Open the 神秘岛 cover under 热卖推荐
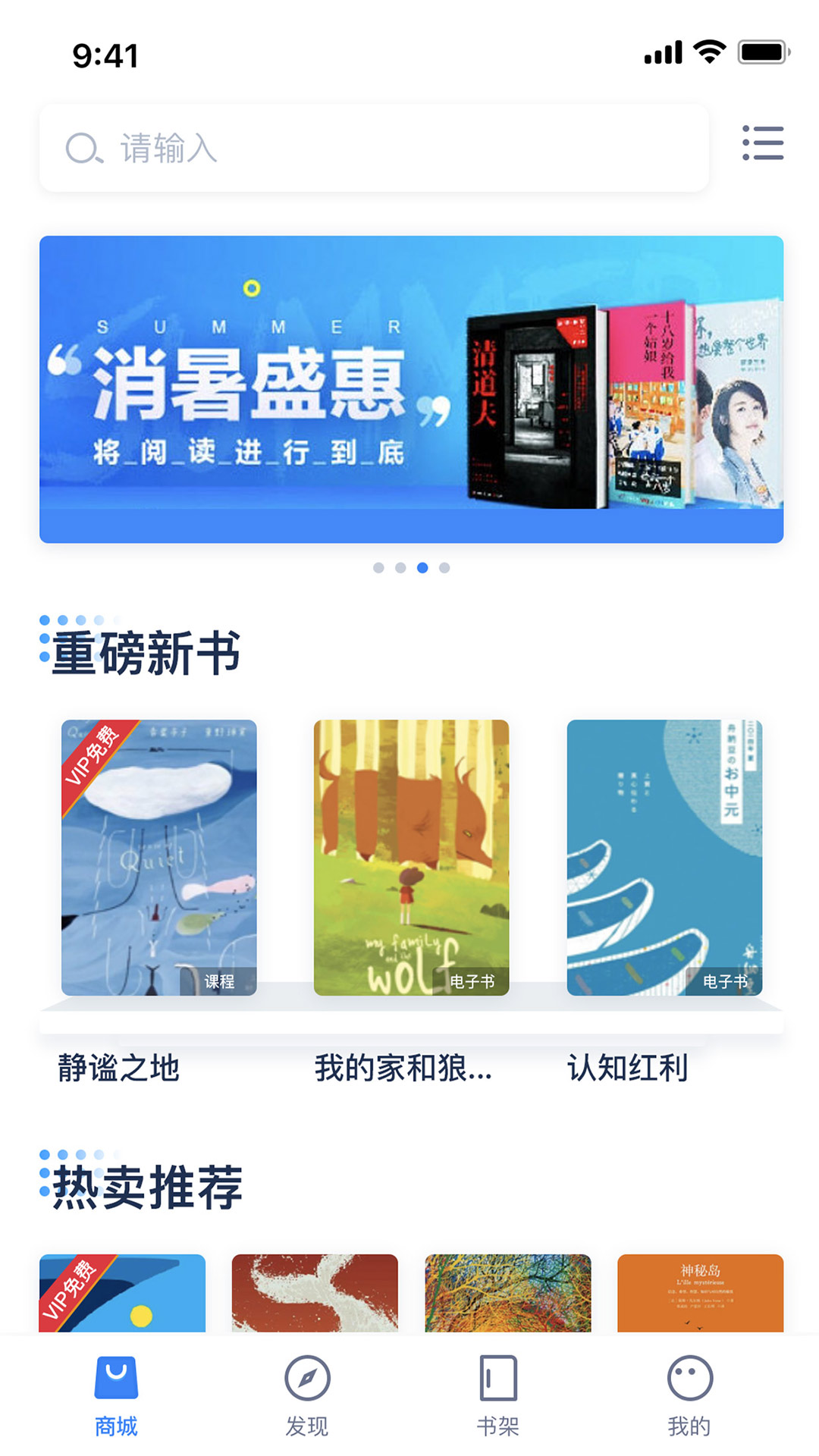Image resolution: width=819 pixels, height=1456 pixels. coord(701,1293)
